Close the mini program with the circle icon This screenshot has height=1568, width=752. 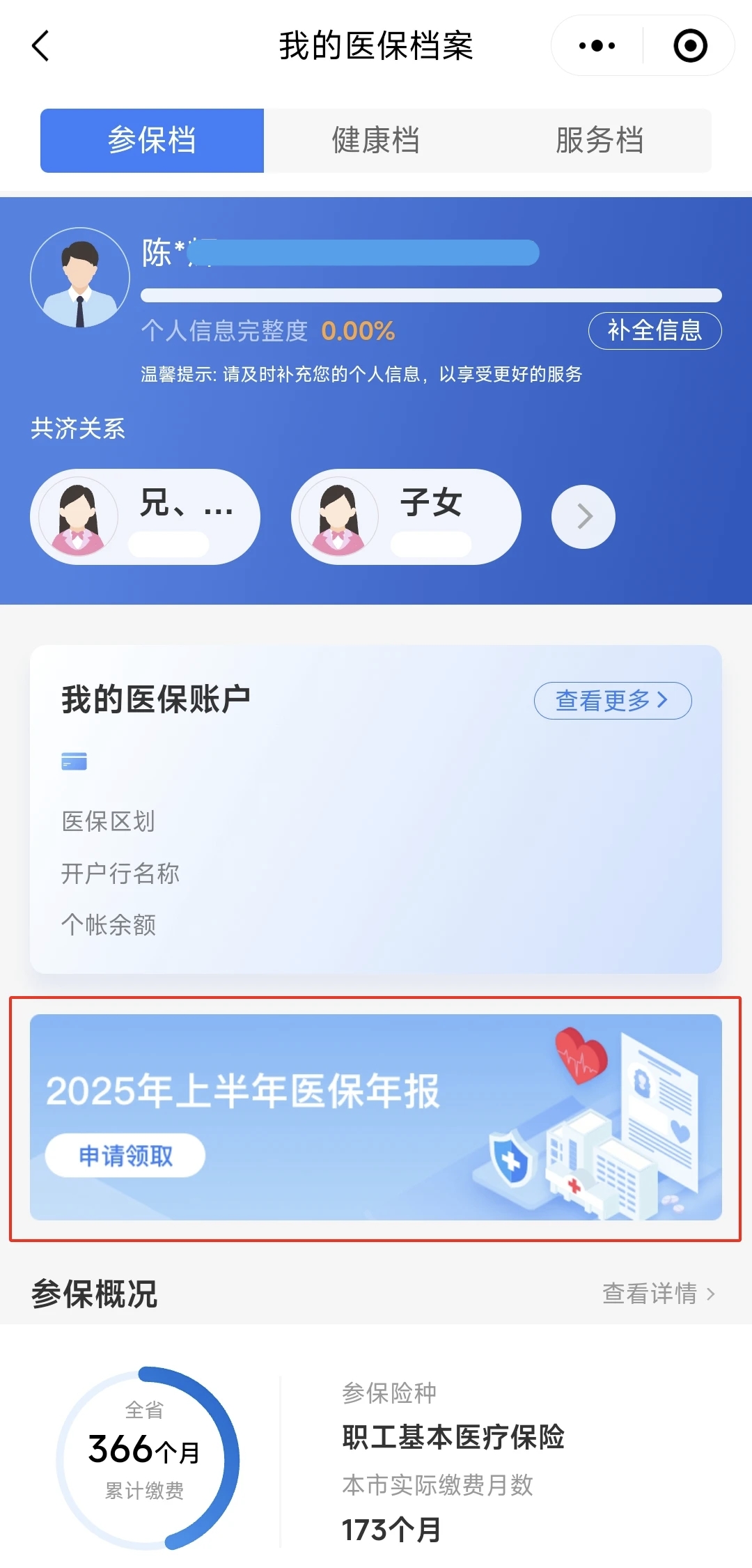coord(690,46)
